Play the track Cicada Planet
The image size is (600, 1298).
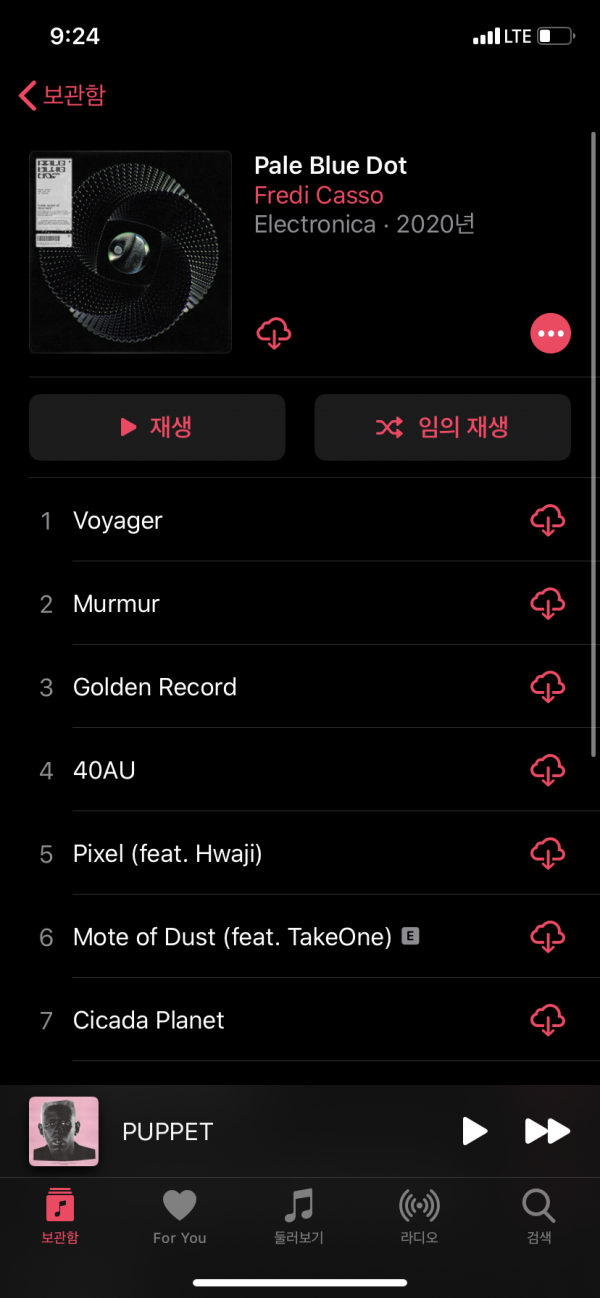click(x=148, y=1020)
